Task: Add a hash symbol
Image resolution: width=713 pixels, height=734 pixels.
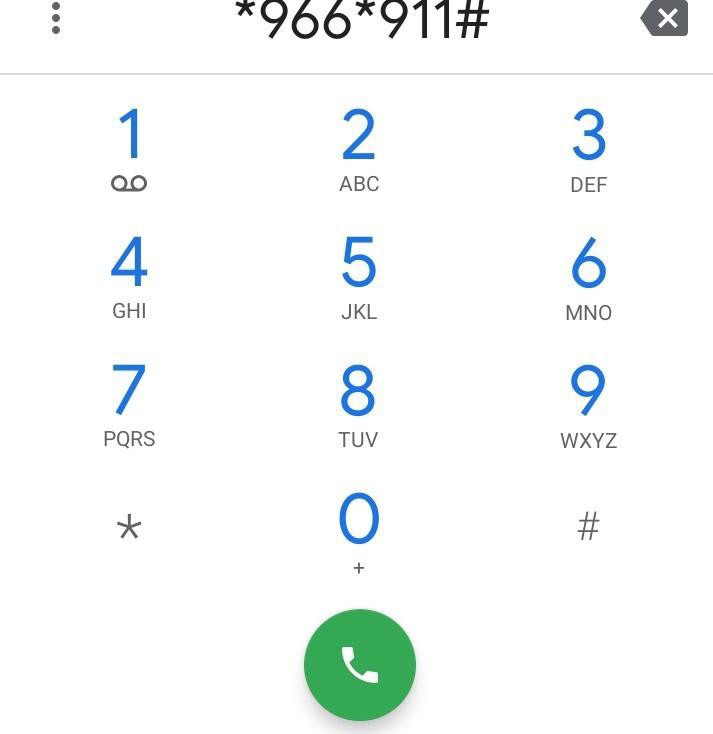Action: coord(588,526)
